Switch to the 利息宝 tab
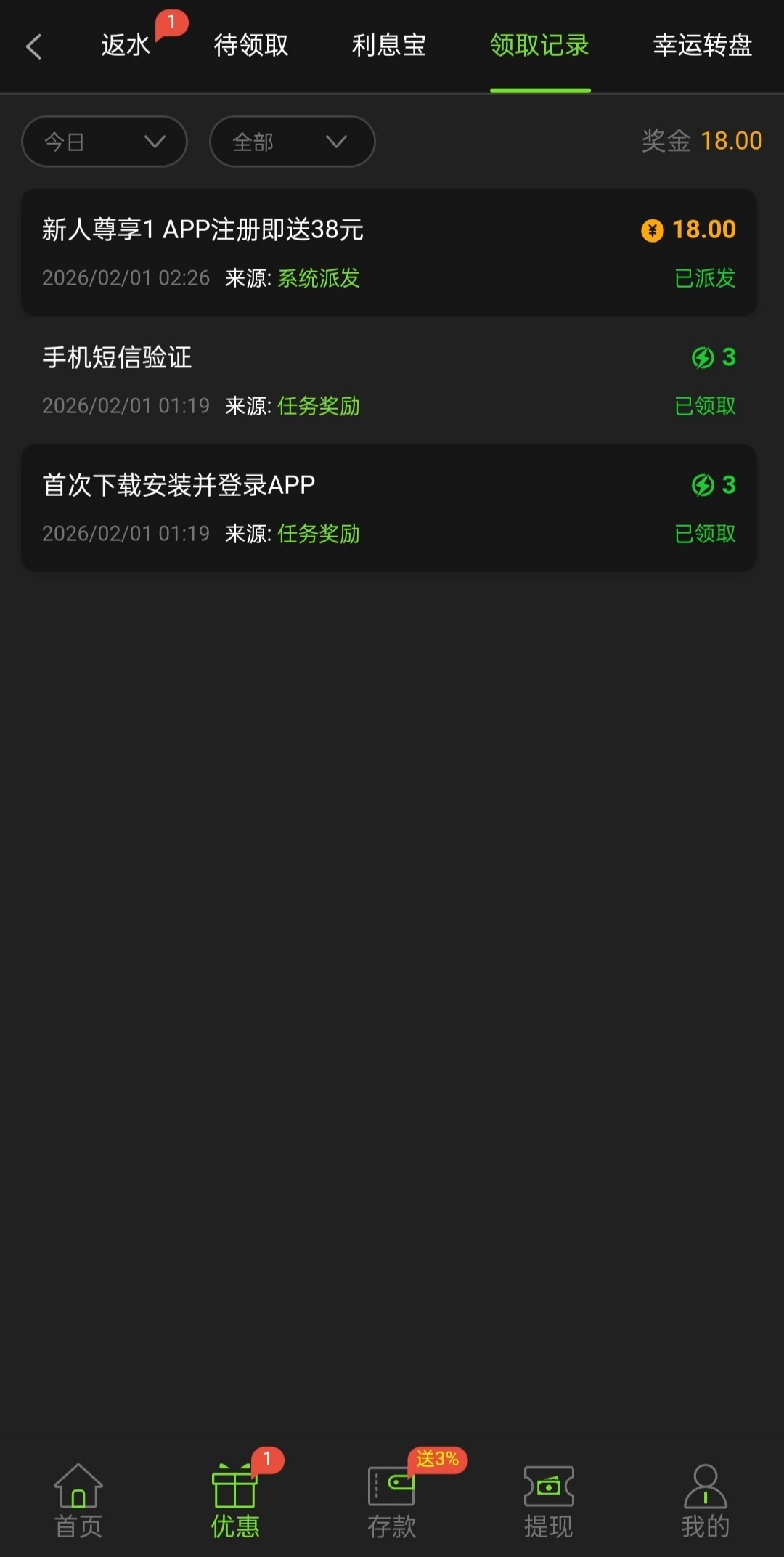Viewport: 784px width, 1557px height. pos(388,45)
